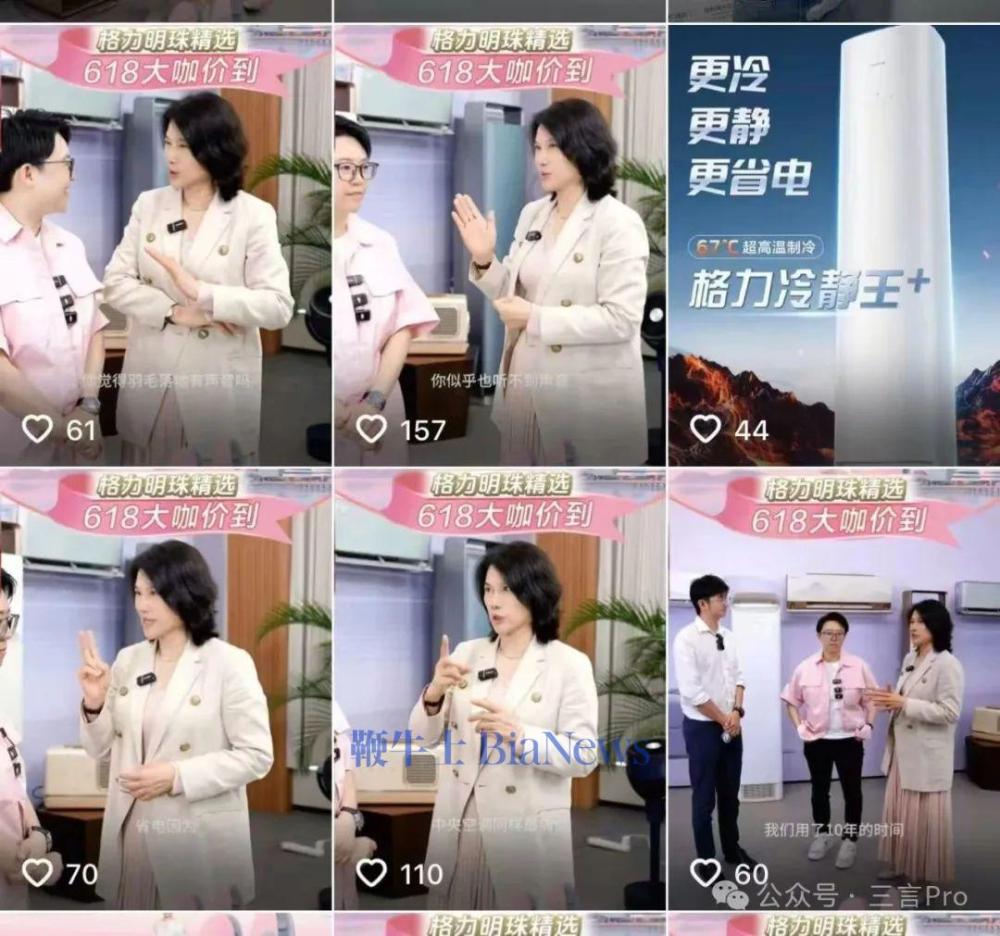
Task: Open the three-person video with 60 likes
Action: 833,690
